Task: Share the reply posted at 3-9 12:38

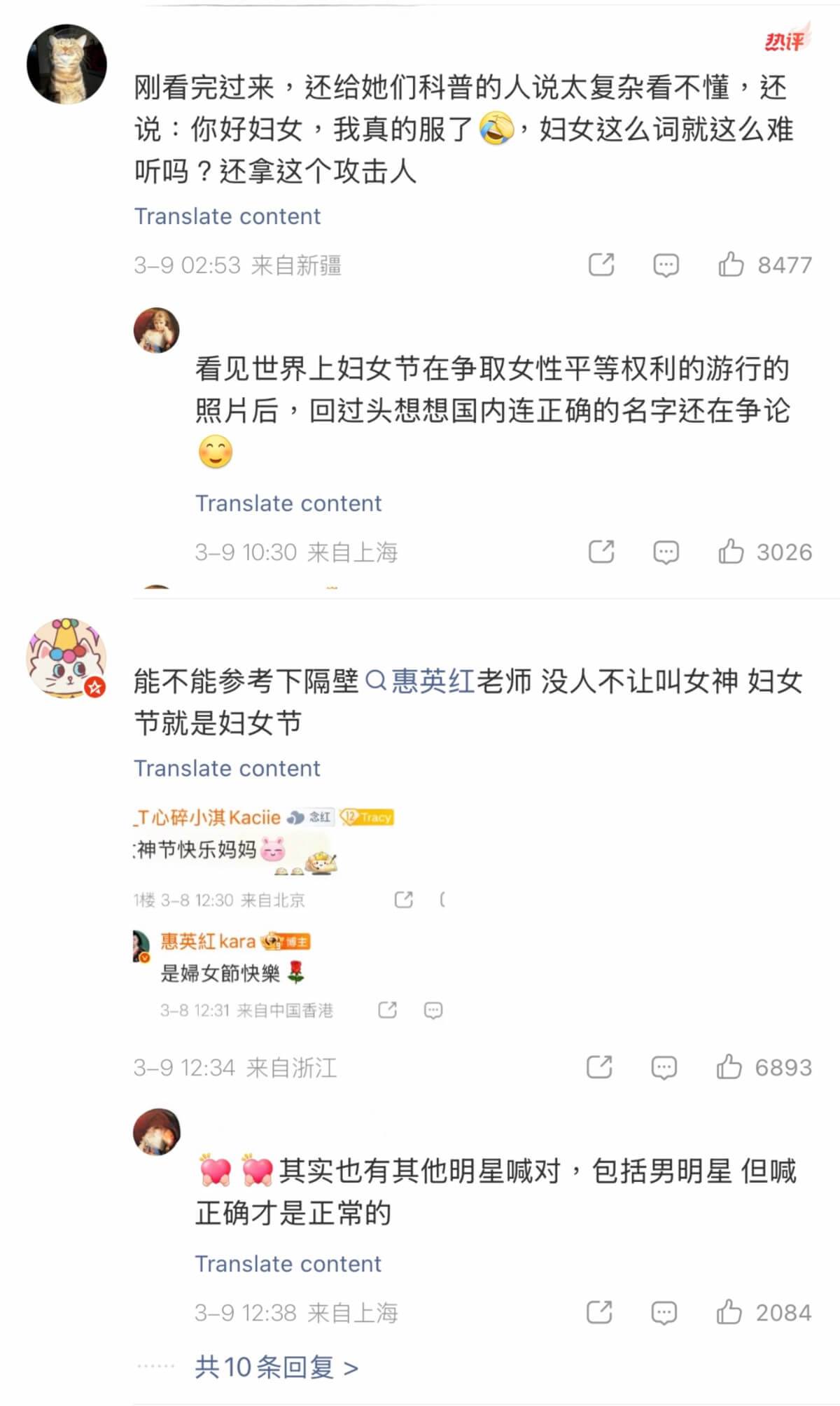Action: click(x=599, y=1312)
